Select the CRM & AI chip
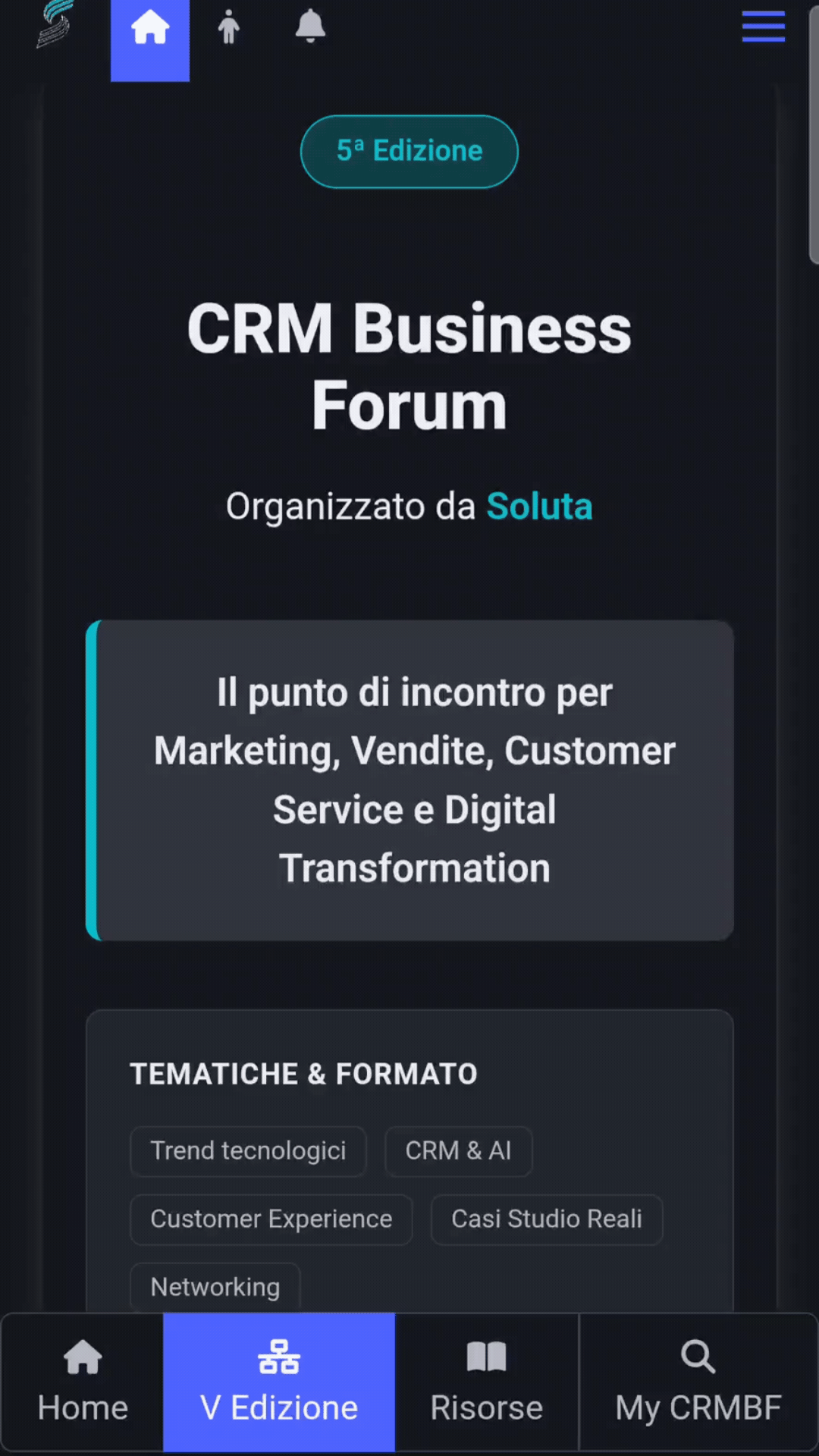Viewport: 819px width, 1456px height. 458,1151
